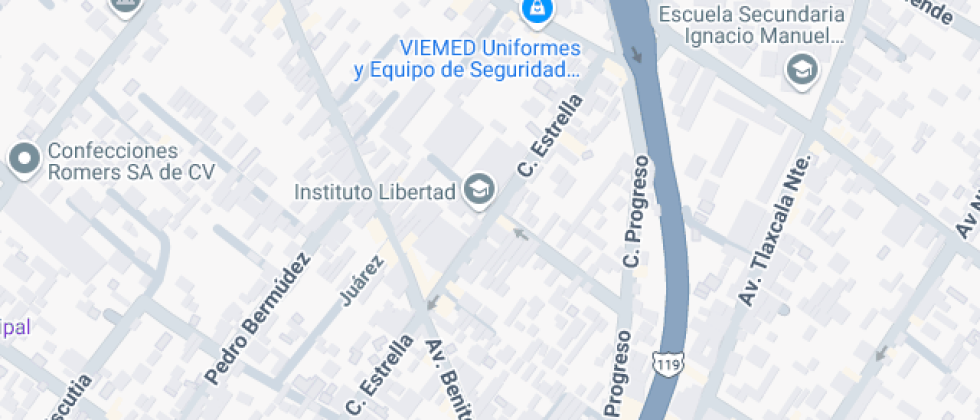The height and width of the screenshot is (420, 980).
Task: Select the VIEMED Uniformes shopping marker
Action: click(x=538, y=10)
